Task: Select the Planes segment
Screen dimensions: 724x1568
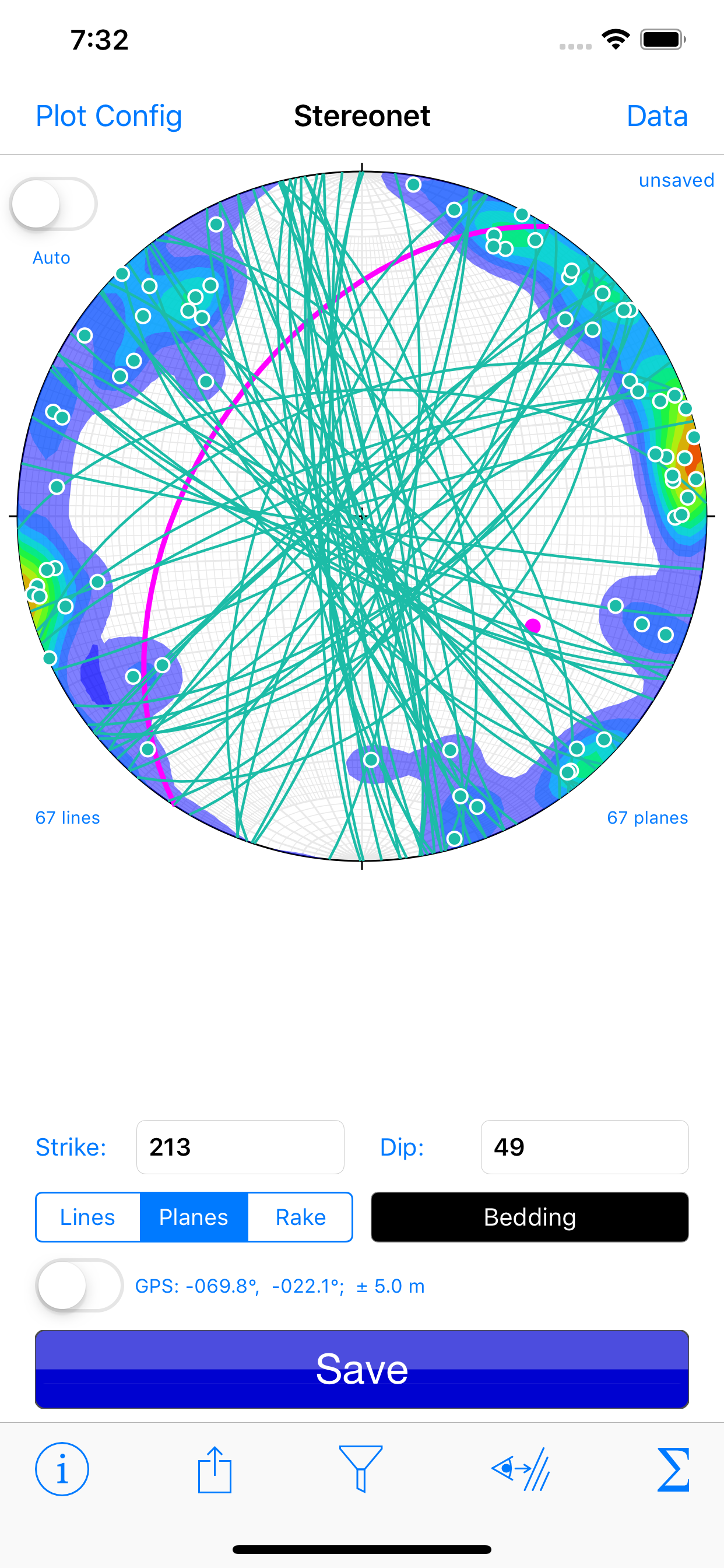Action: point(193,1217)
